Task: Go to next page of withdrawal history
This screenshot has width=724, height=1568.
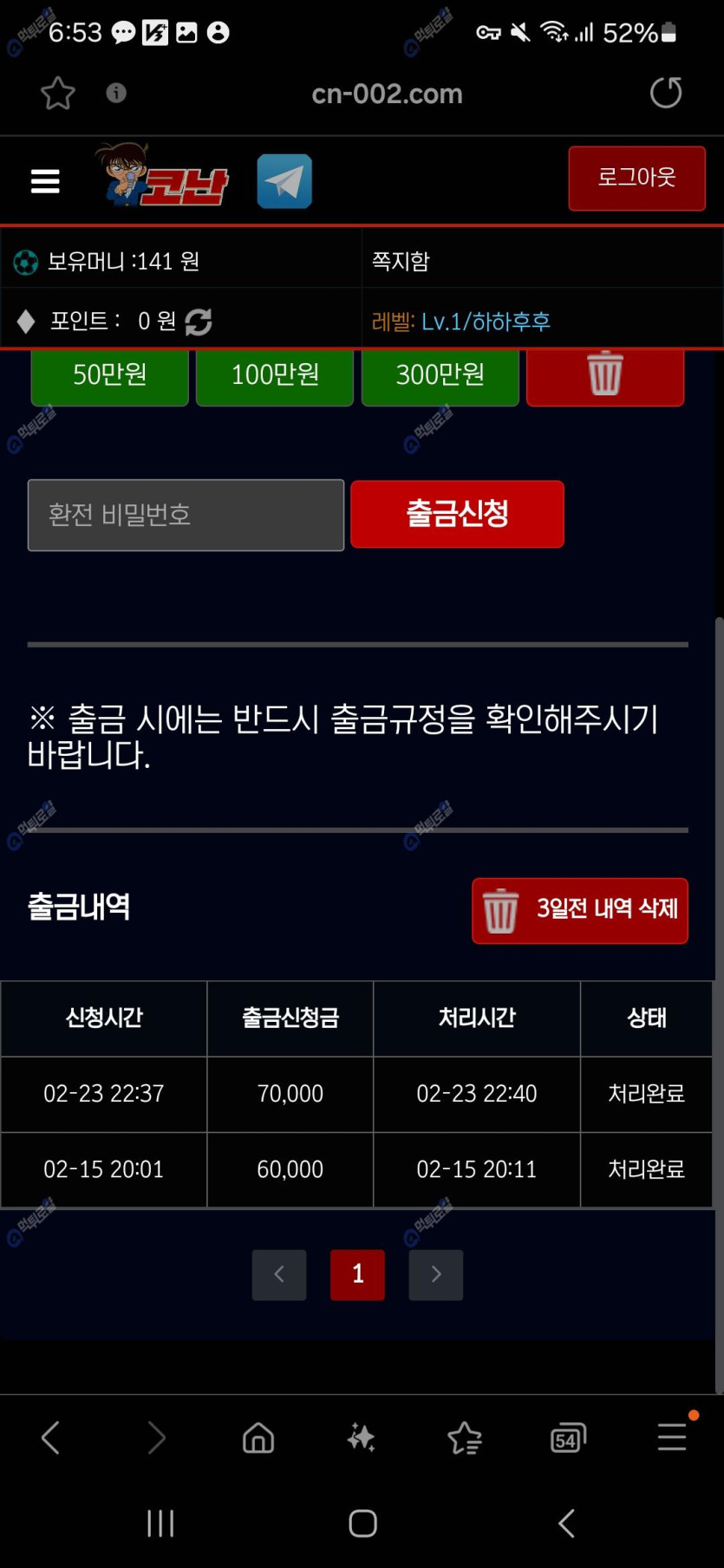Action: click(435, 1274)
